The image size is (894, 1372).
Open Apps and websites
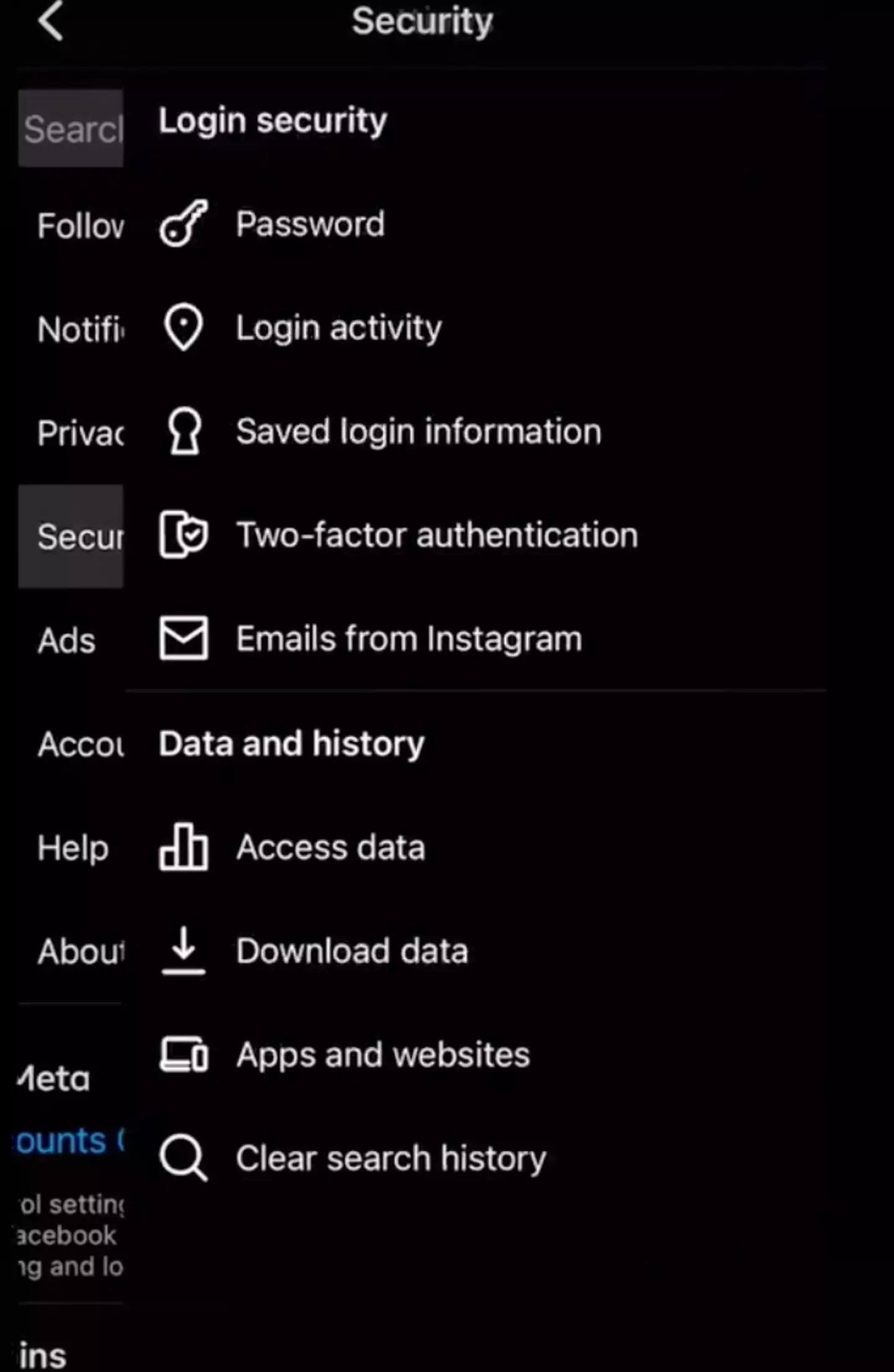click(382, 1055)
